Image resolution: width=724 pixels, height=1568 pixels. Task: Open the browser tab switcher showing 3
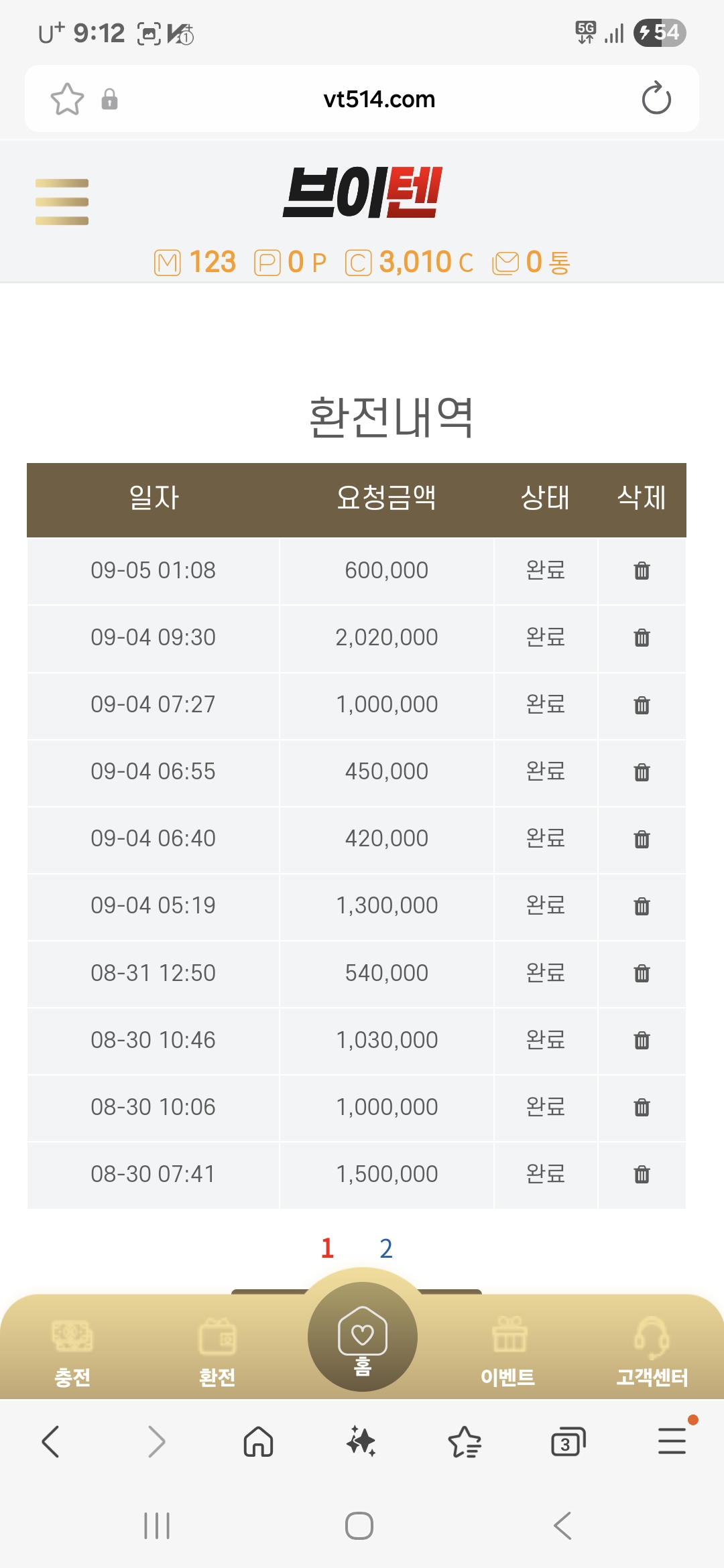(568, 1441)
